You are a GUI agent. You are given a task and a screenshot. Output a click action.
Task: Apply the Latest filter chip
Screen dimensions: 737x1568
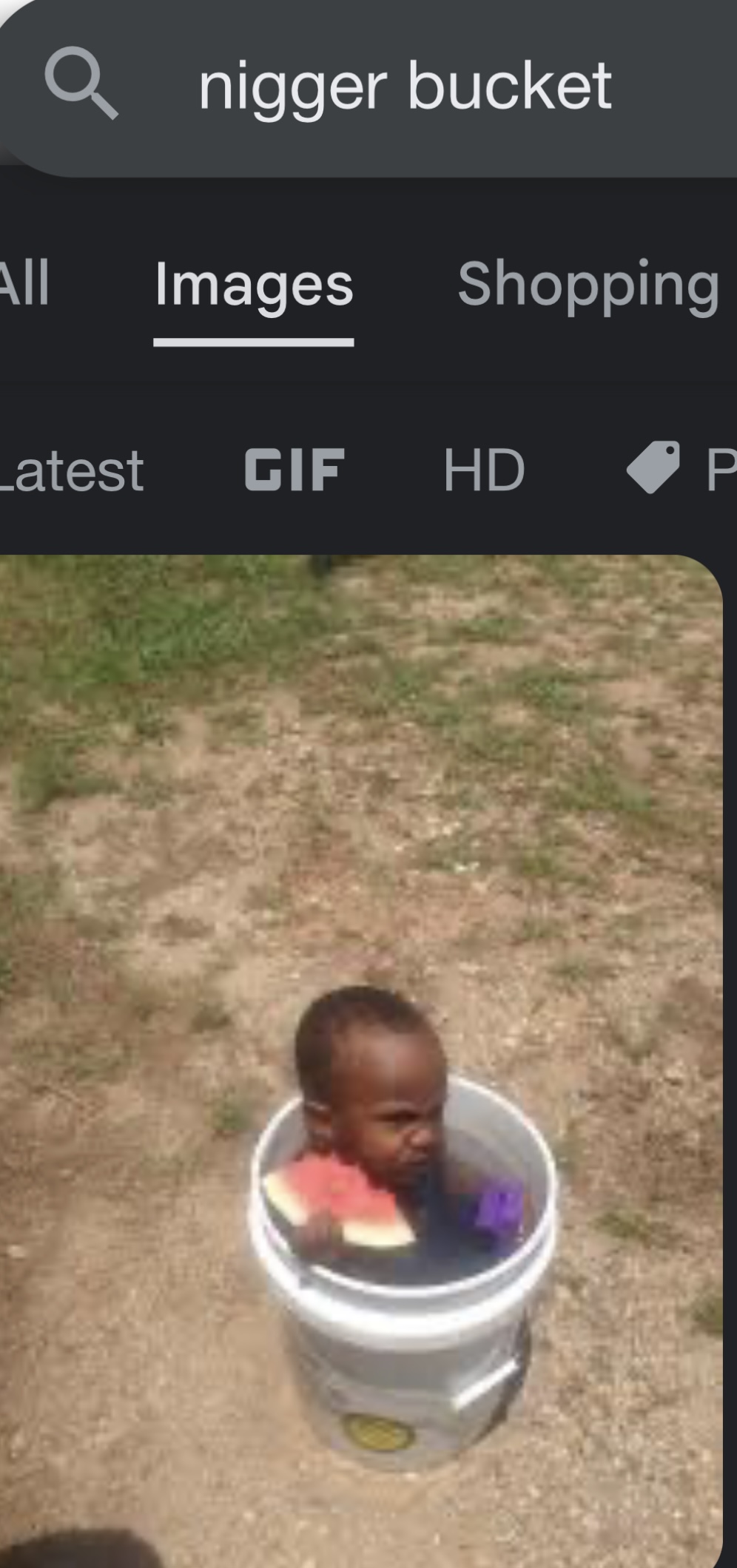pyautogui.click(x=72, y=471)
